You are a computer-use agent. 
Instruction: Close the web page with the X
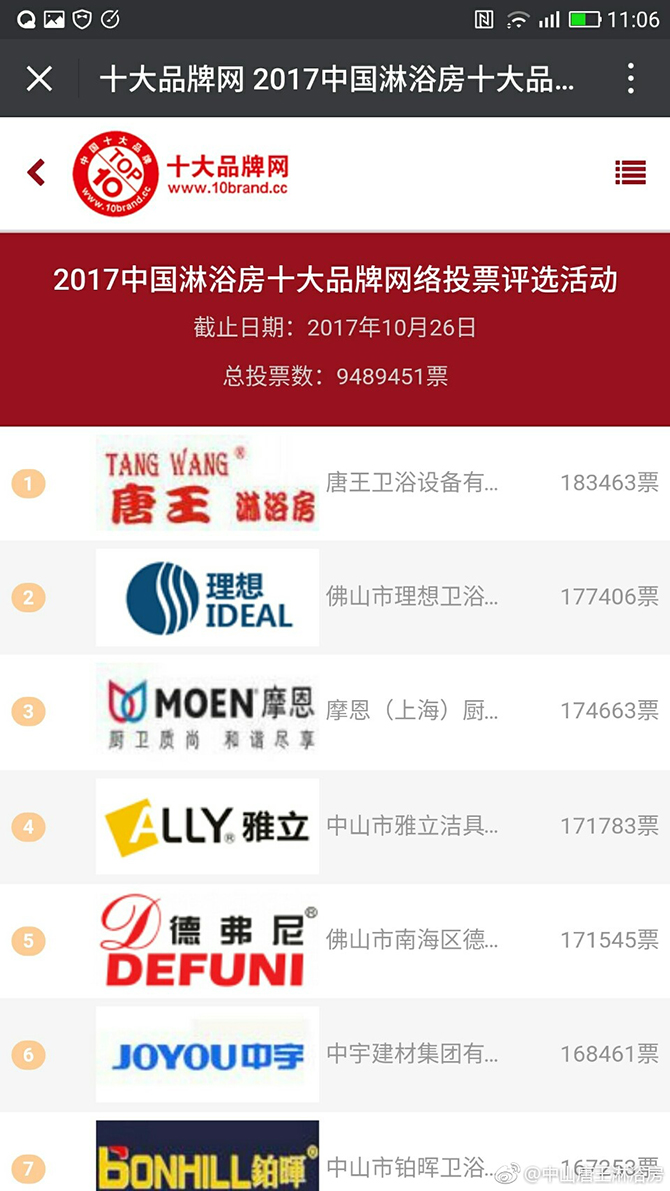[39, 78]
